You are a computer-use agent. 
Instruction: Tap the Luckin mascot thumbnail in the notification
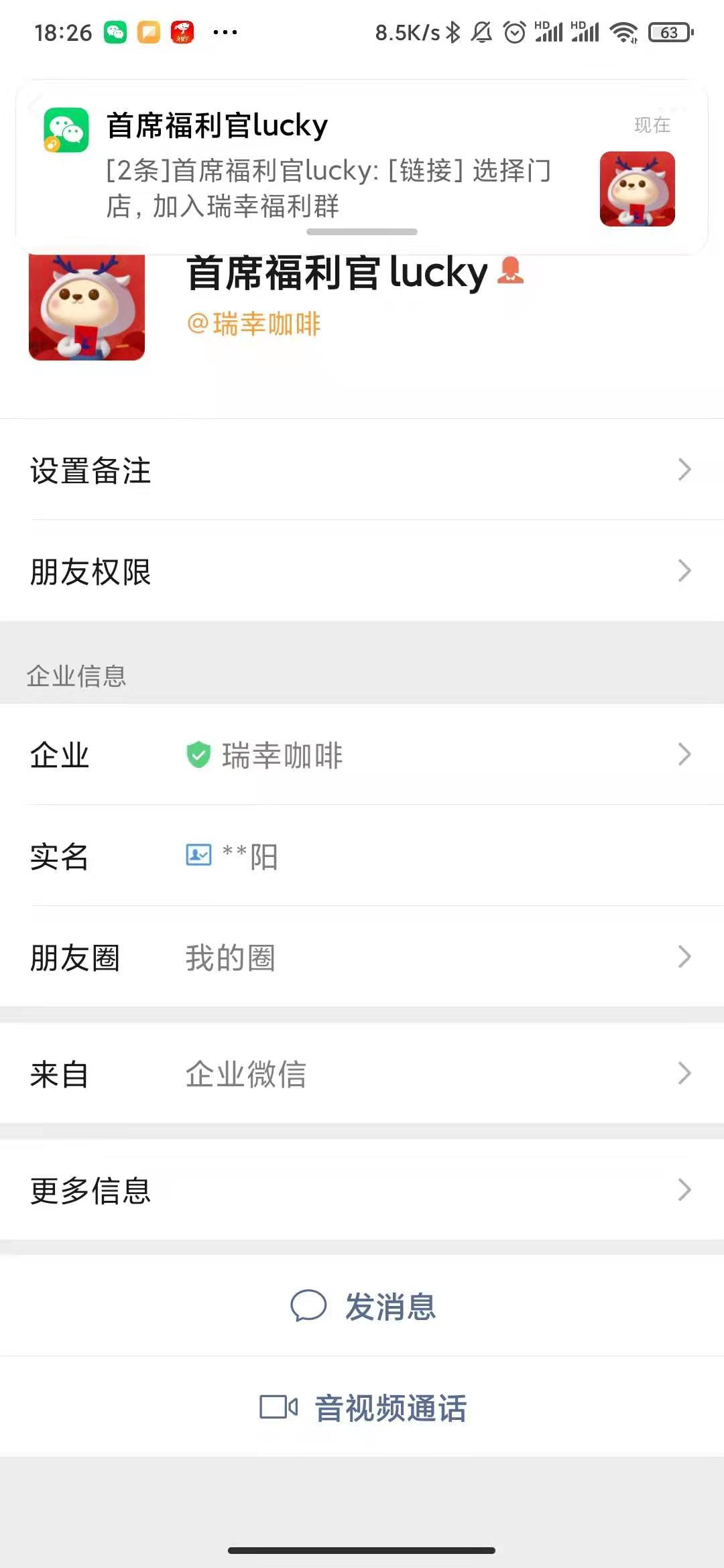click(636, 190)
